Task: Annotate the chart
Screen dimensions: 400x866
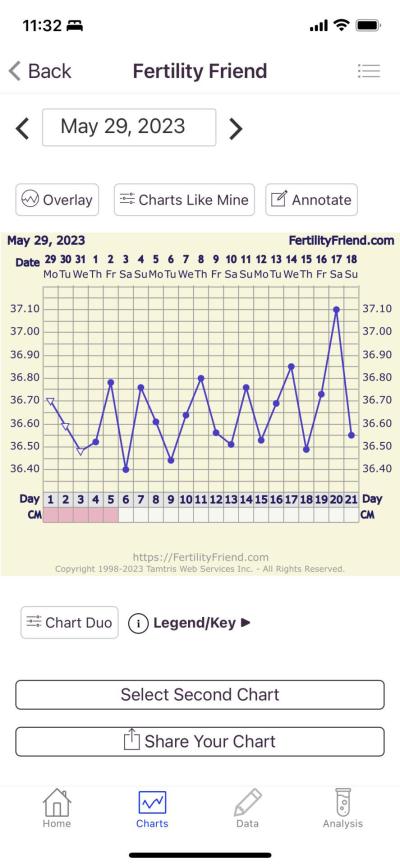Action: click(312, 199)
